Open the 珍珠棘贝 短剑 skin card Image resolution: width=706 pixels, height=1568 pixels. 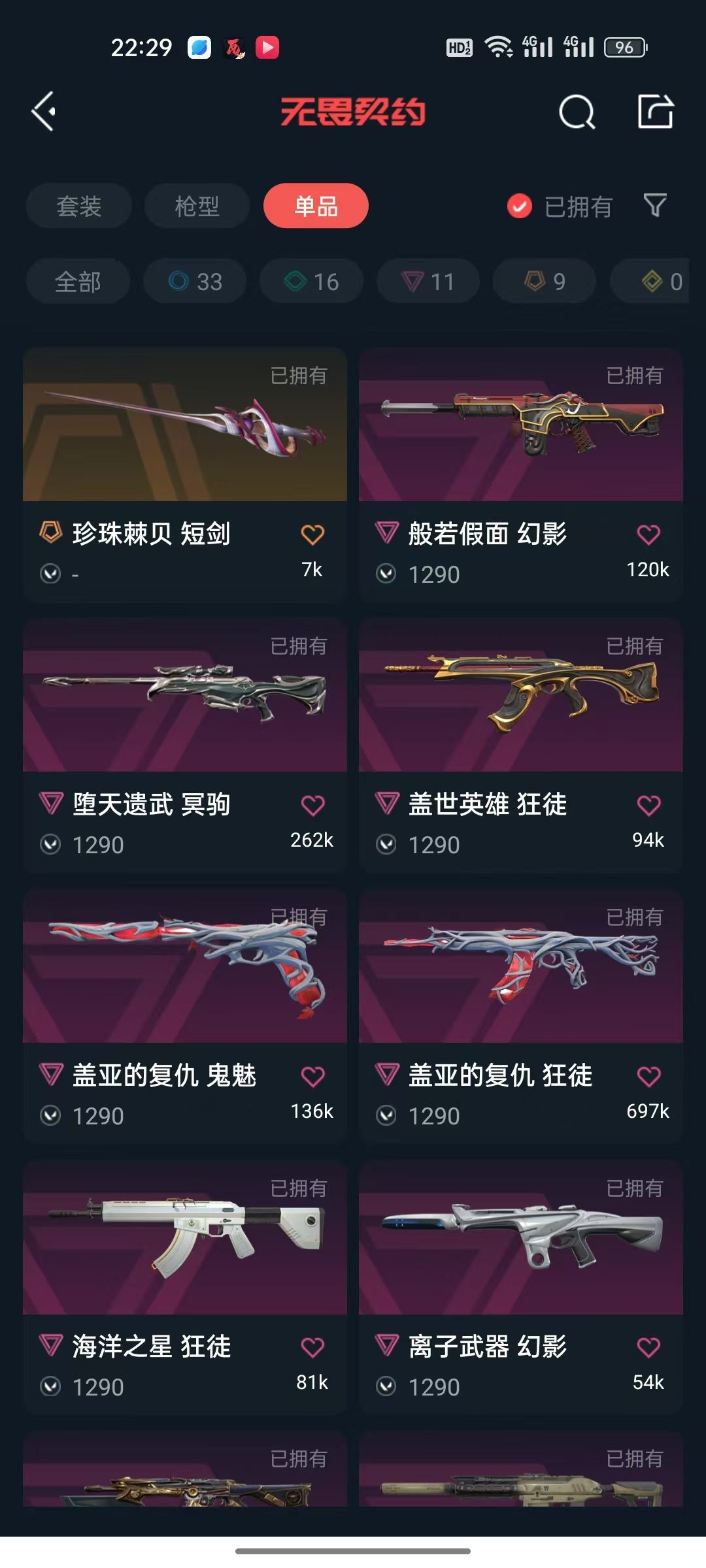click(x=185, y=474)
